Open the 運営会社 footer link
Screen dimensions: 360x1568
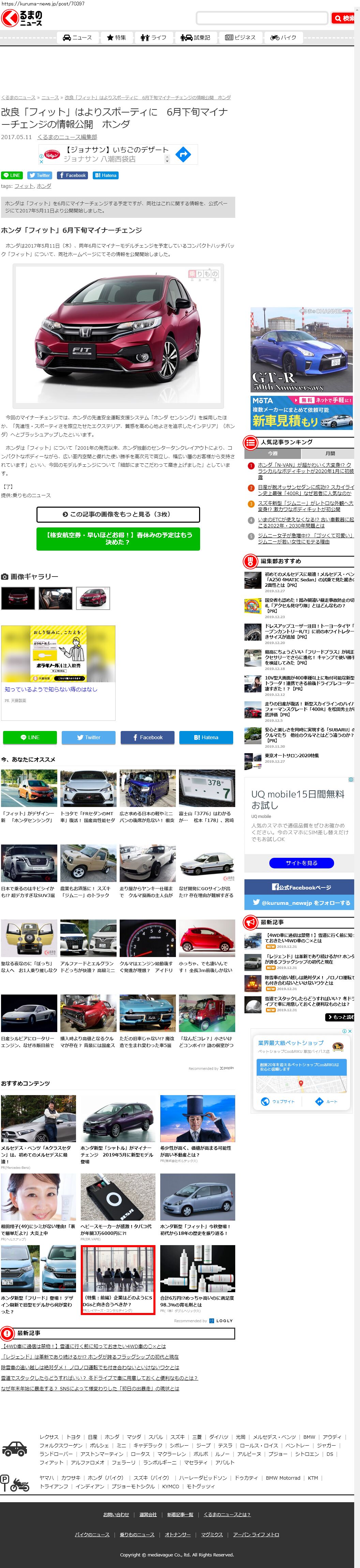148,1514
